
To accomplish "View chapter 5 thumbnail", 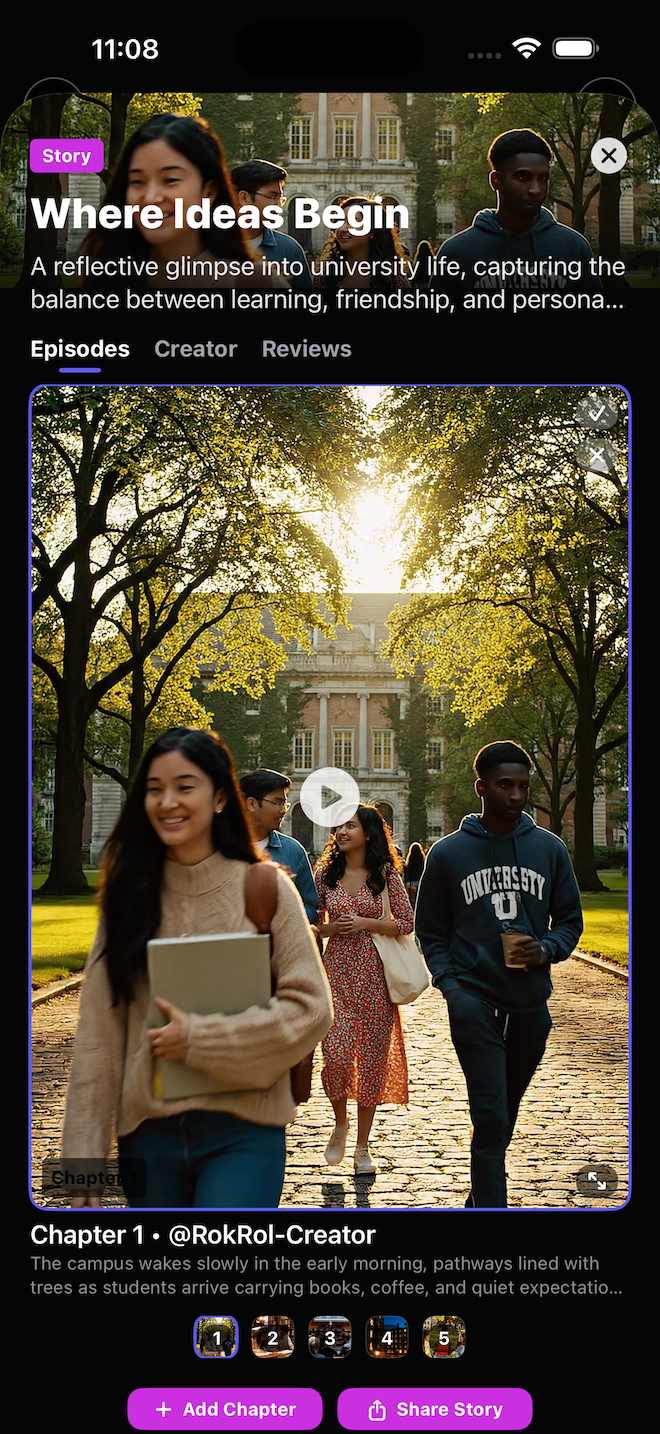I will [x=444, y=1337].
